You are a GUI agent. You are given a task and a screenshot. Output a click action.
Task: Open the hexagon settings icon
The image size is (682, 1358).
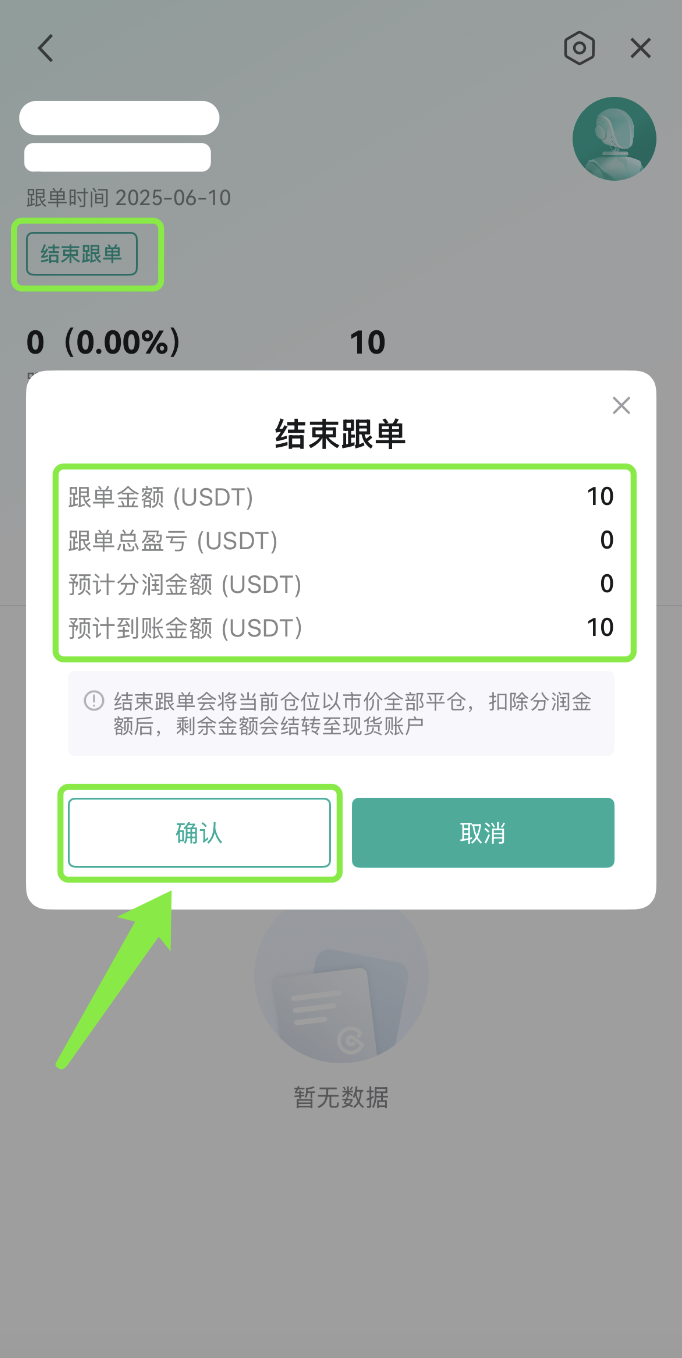tap(579, 48)
